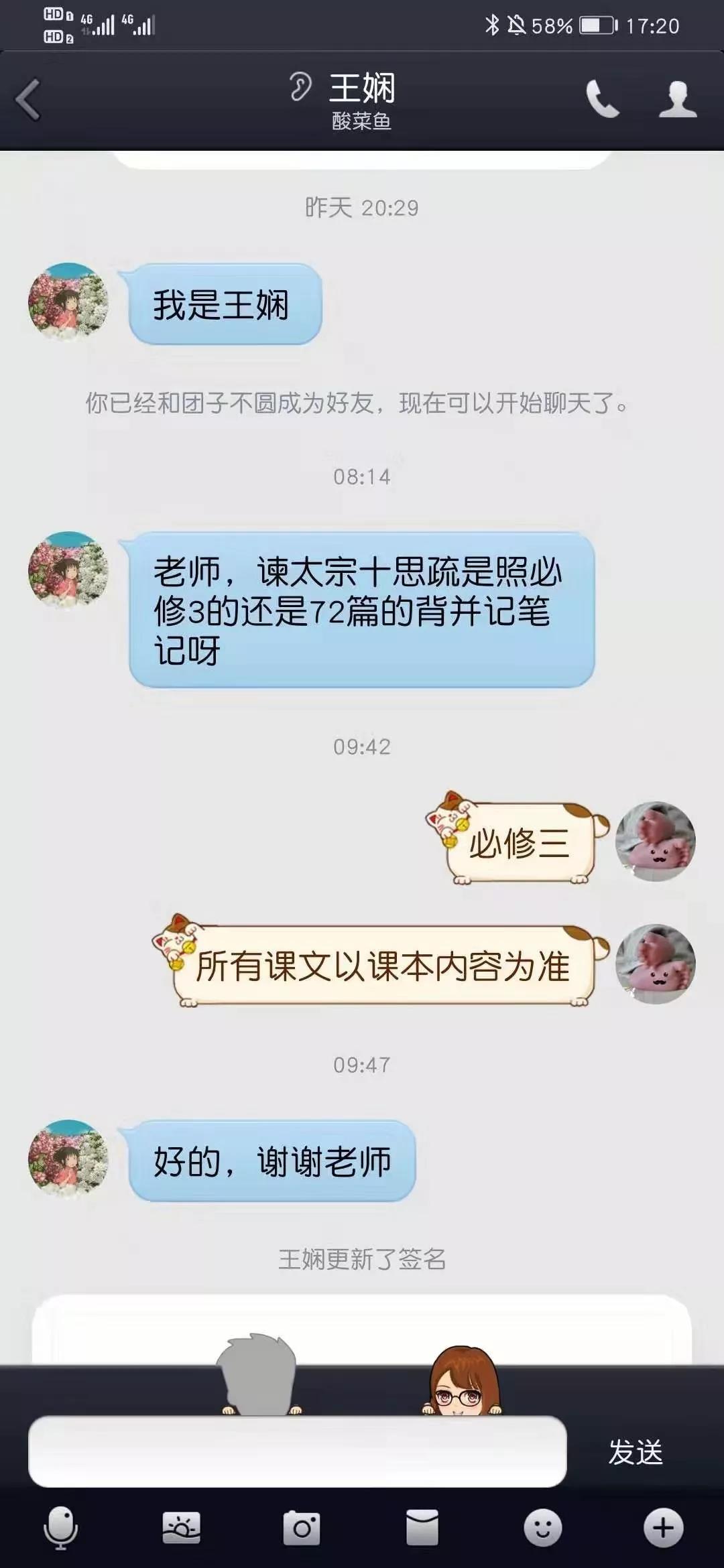724x1568 pixels.
Task: Tap the message input field
Action: (x=297, y=1451)
